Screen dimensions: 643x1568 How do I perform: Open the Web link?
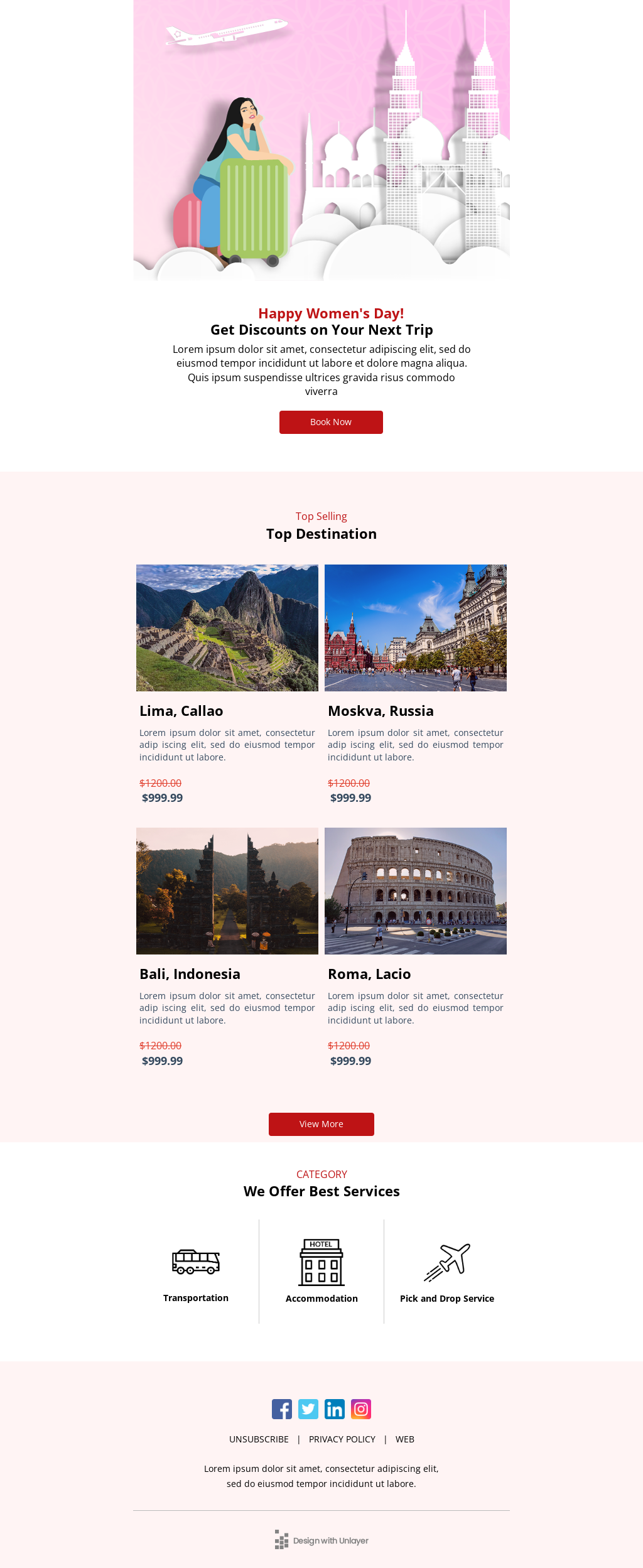405,1439
